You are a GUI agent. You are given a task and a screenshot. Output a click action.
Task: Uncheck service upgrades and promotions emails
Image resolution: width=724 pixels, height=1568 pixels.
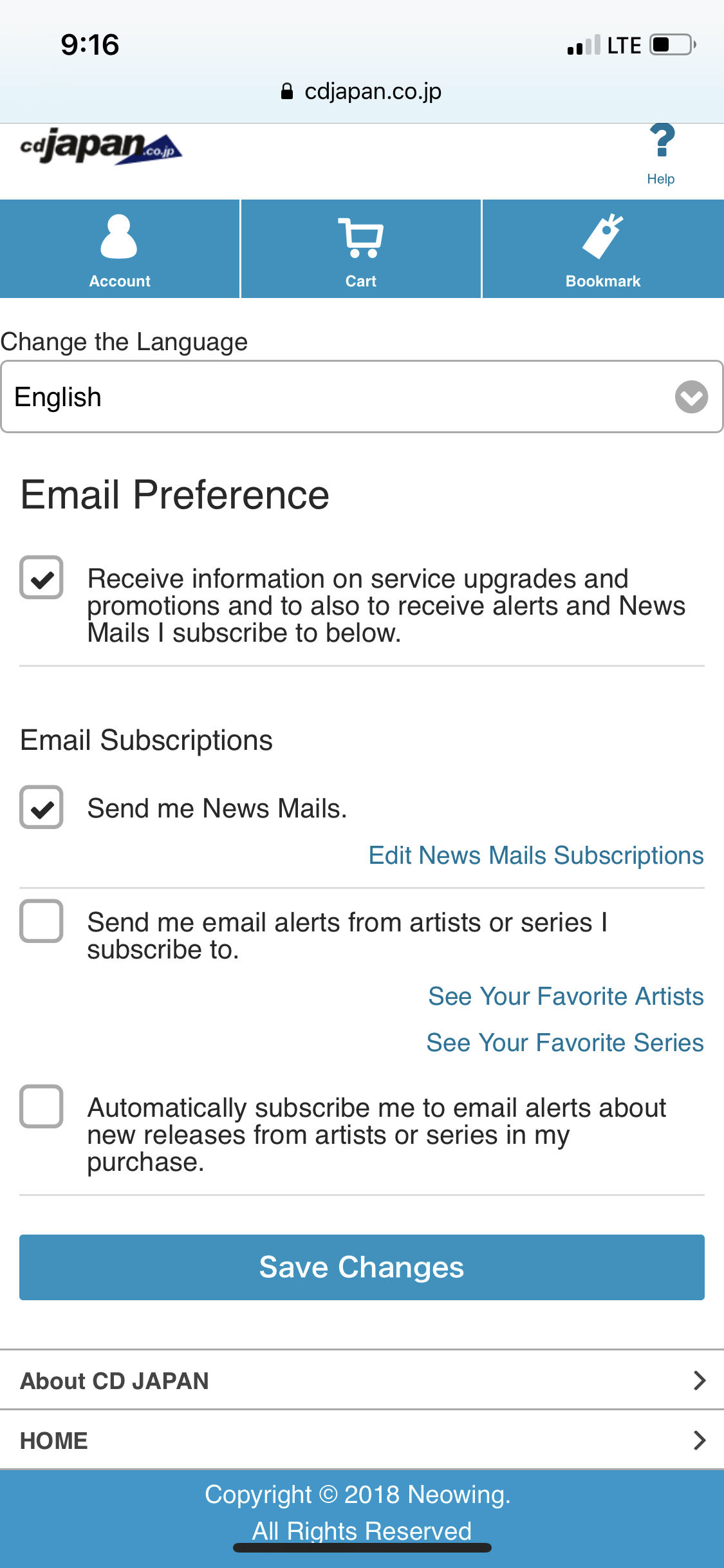[41, 577]
